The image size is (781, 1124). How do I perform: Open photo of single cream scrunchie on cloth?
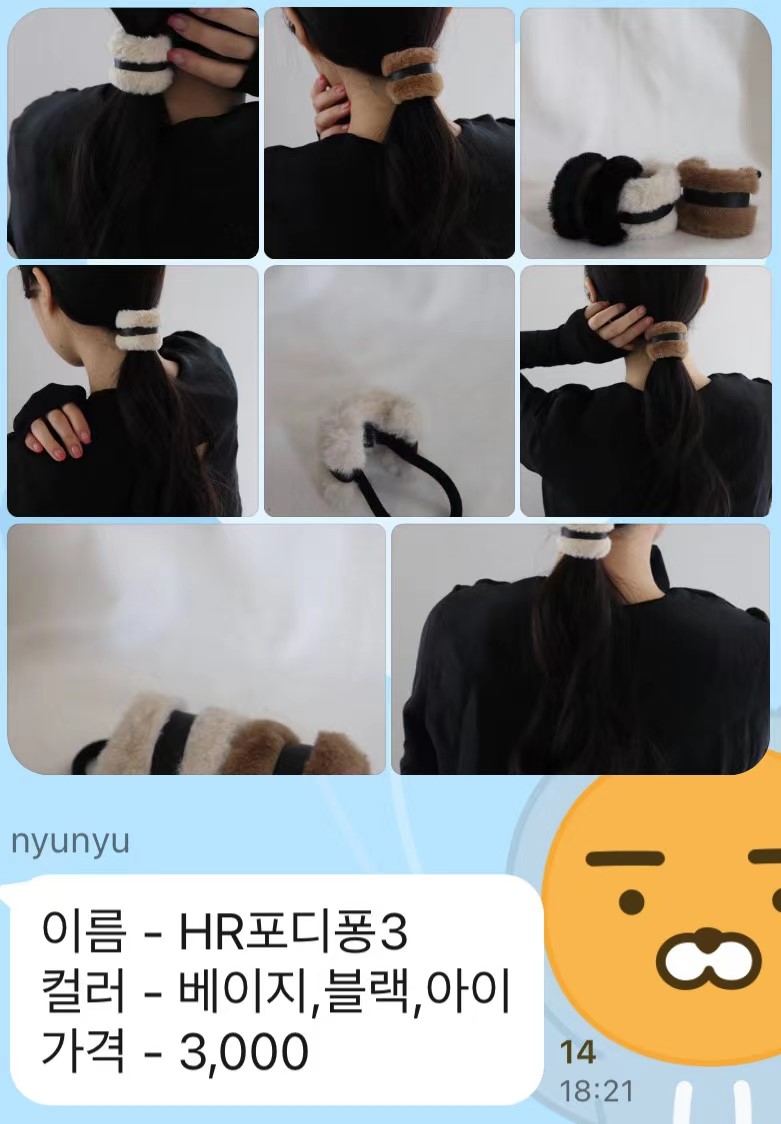(x=389, y=390)
